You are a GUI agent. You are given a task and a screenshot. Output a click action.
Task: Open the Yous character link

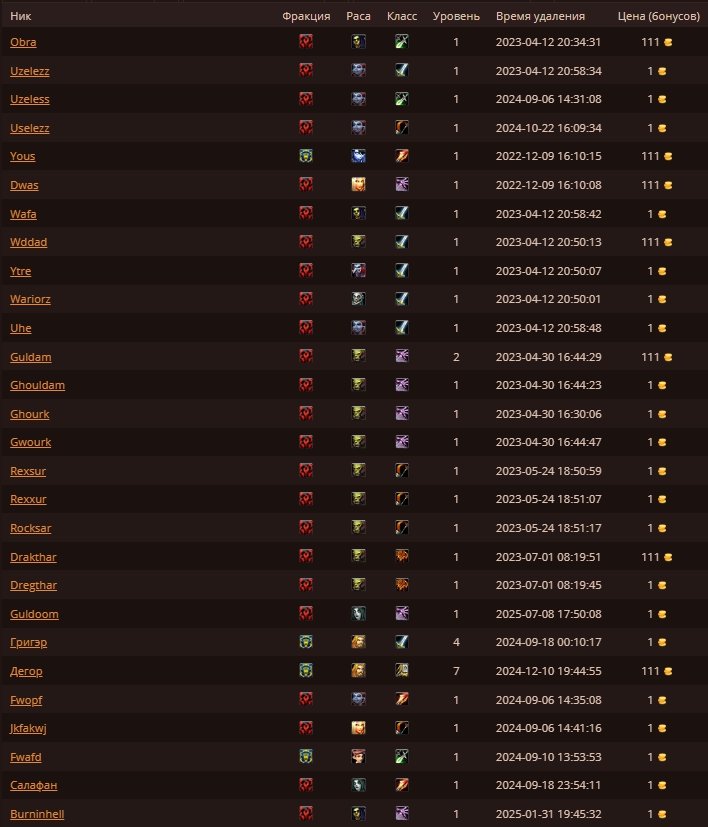[x=22, y=156]
